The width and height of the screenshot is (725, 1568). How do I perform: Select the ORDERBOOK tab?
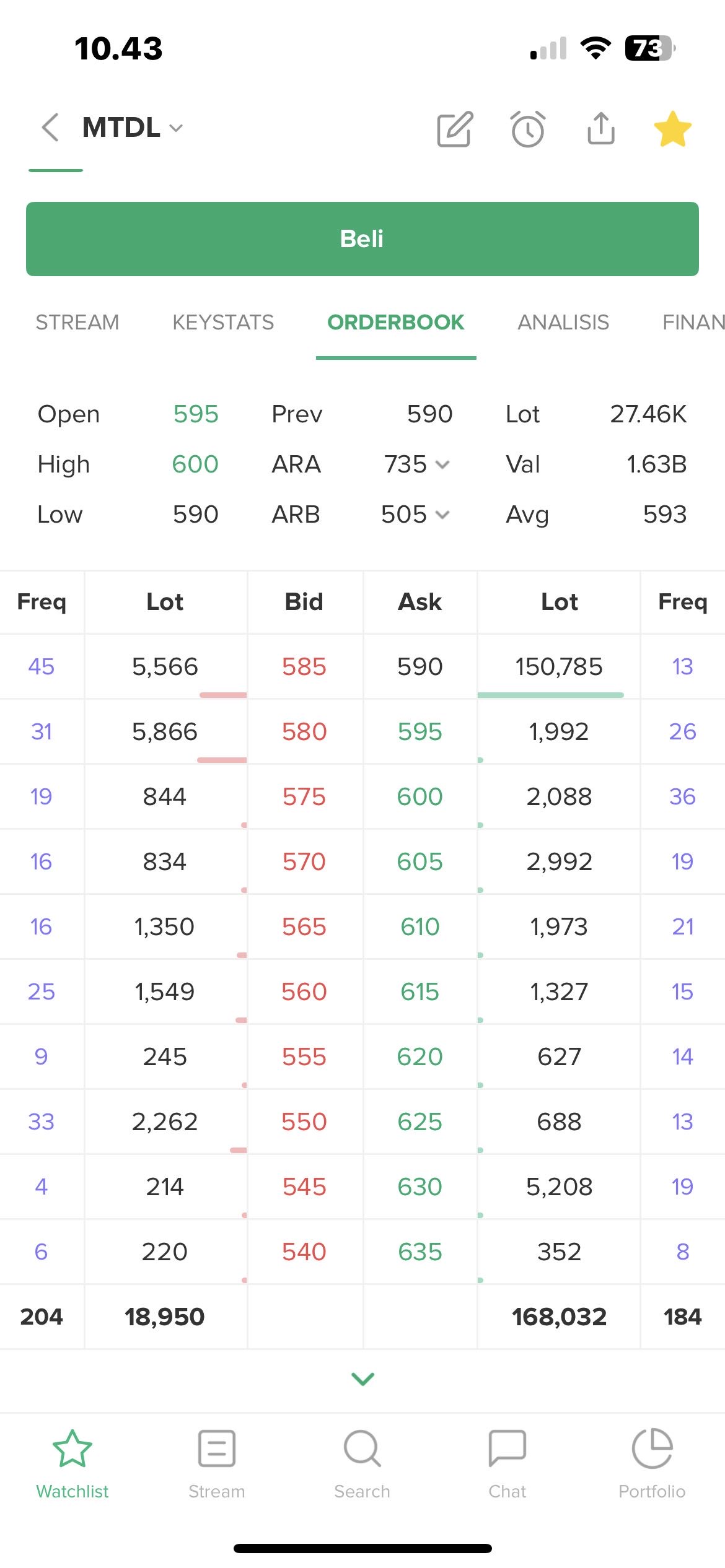click(x=396, y=322)
